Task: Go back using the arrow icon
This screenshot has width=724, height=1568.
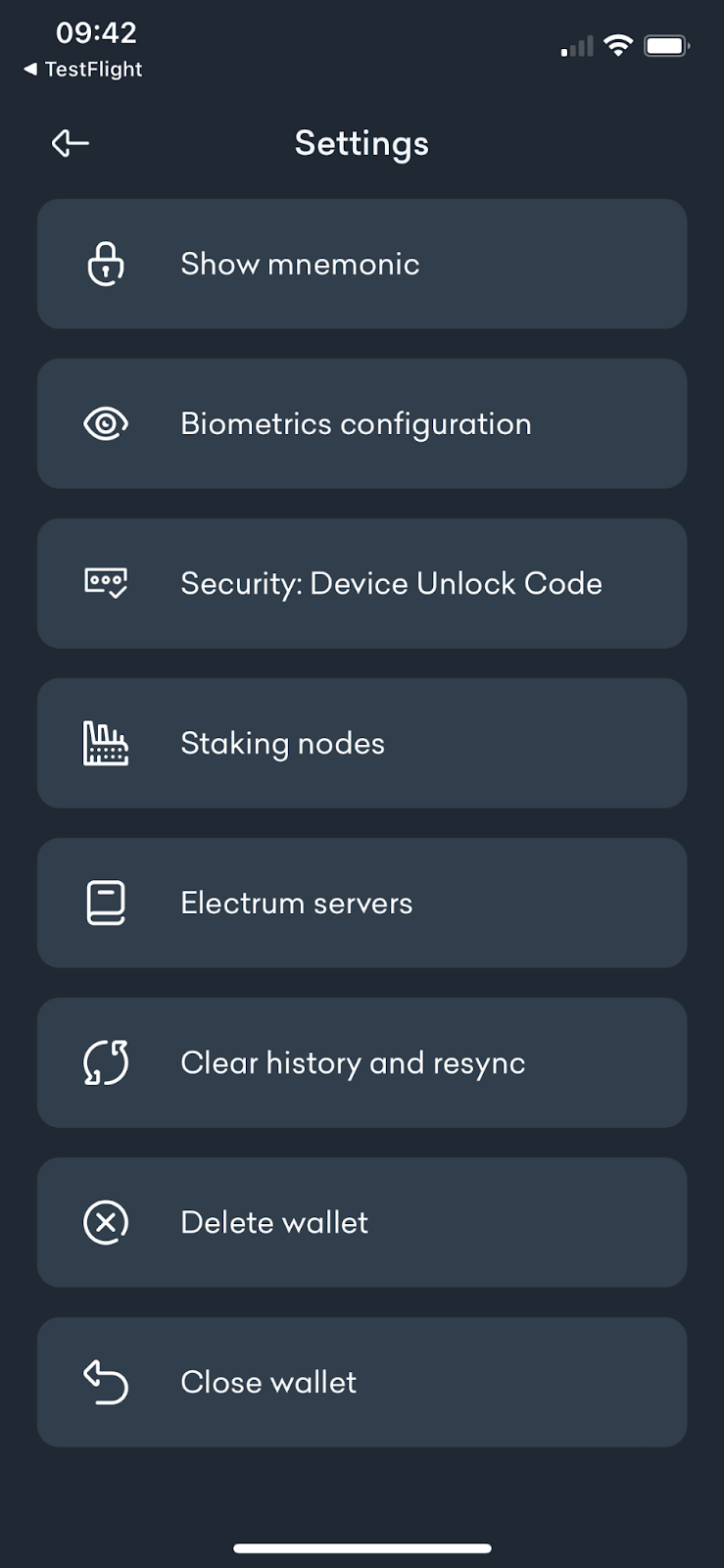Action: [71, 143]
